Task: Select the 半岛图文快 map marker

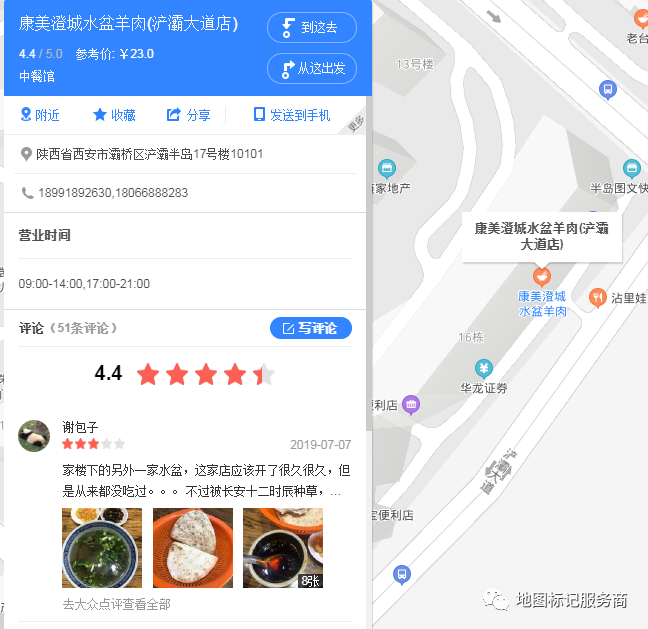Action: pyautogui.click(x=631, y=168)
